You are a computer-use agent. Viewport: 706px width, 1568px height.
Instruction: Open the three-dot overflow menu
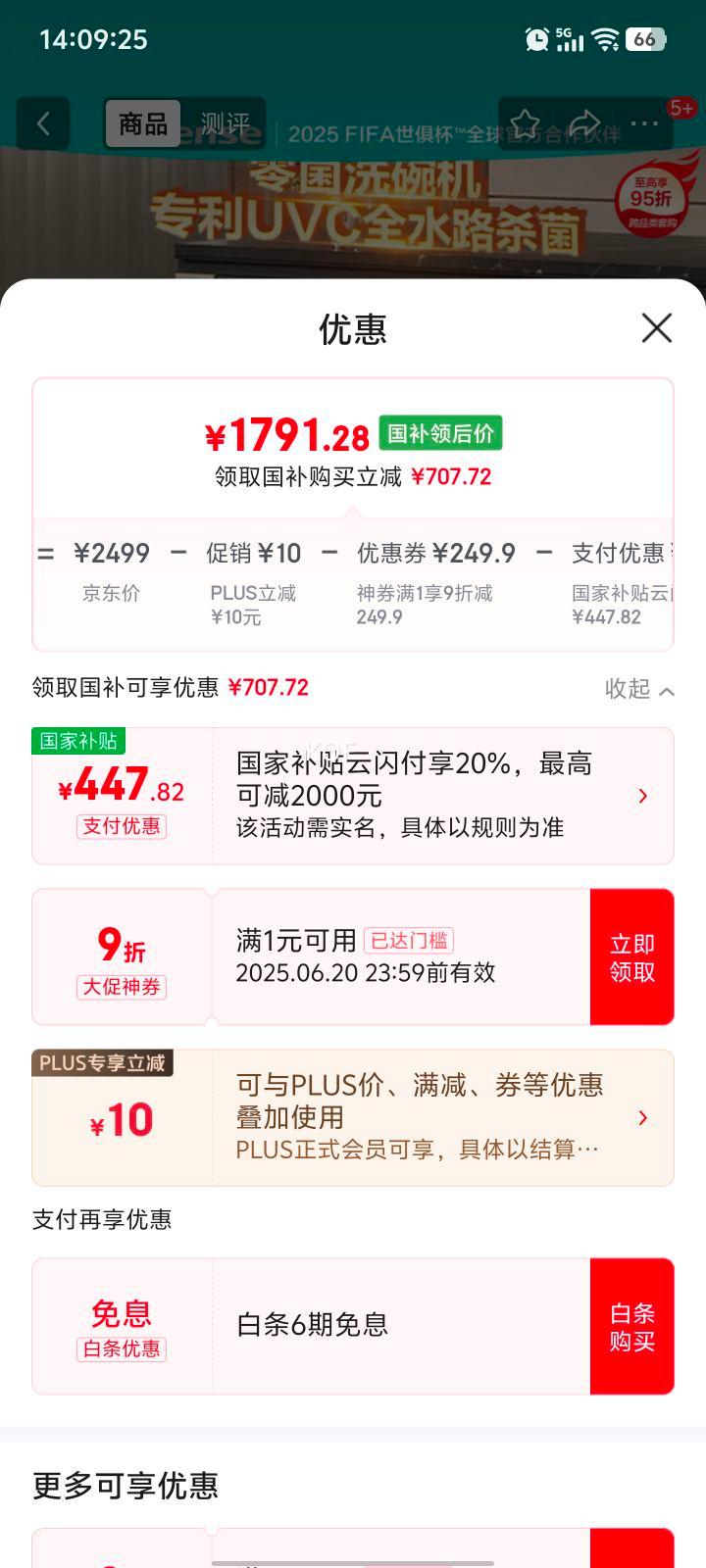(x=644, y=123)
